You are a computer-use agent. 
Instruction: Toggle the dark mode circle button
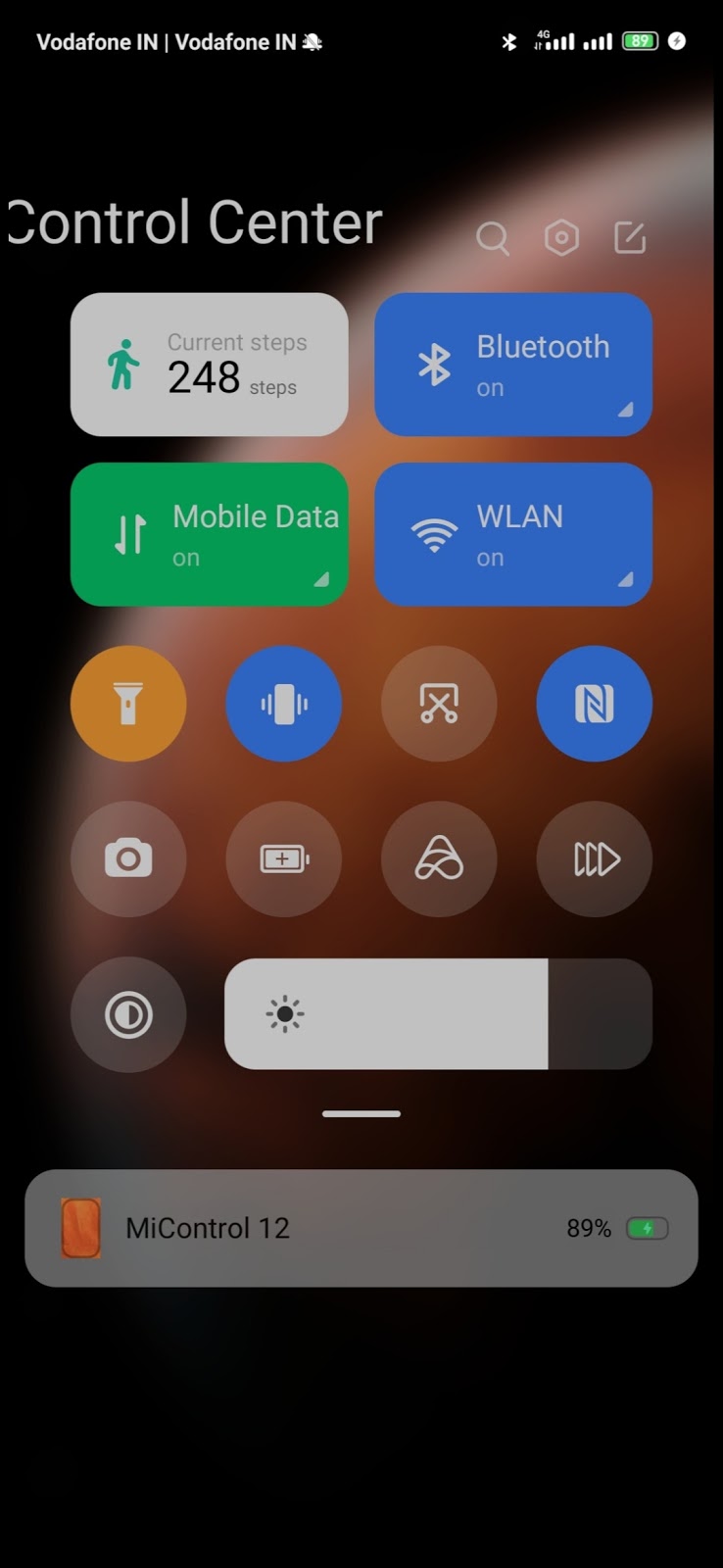pyautogui.click(x=128, y=1014)
